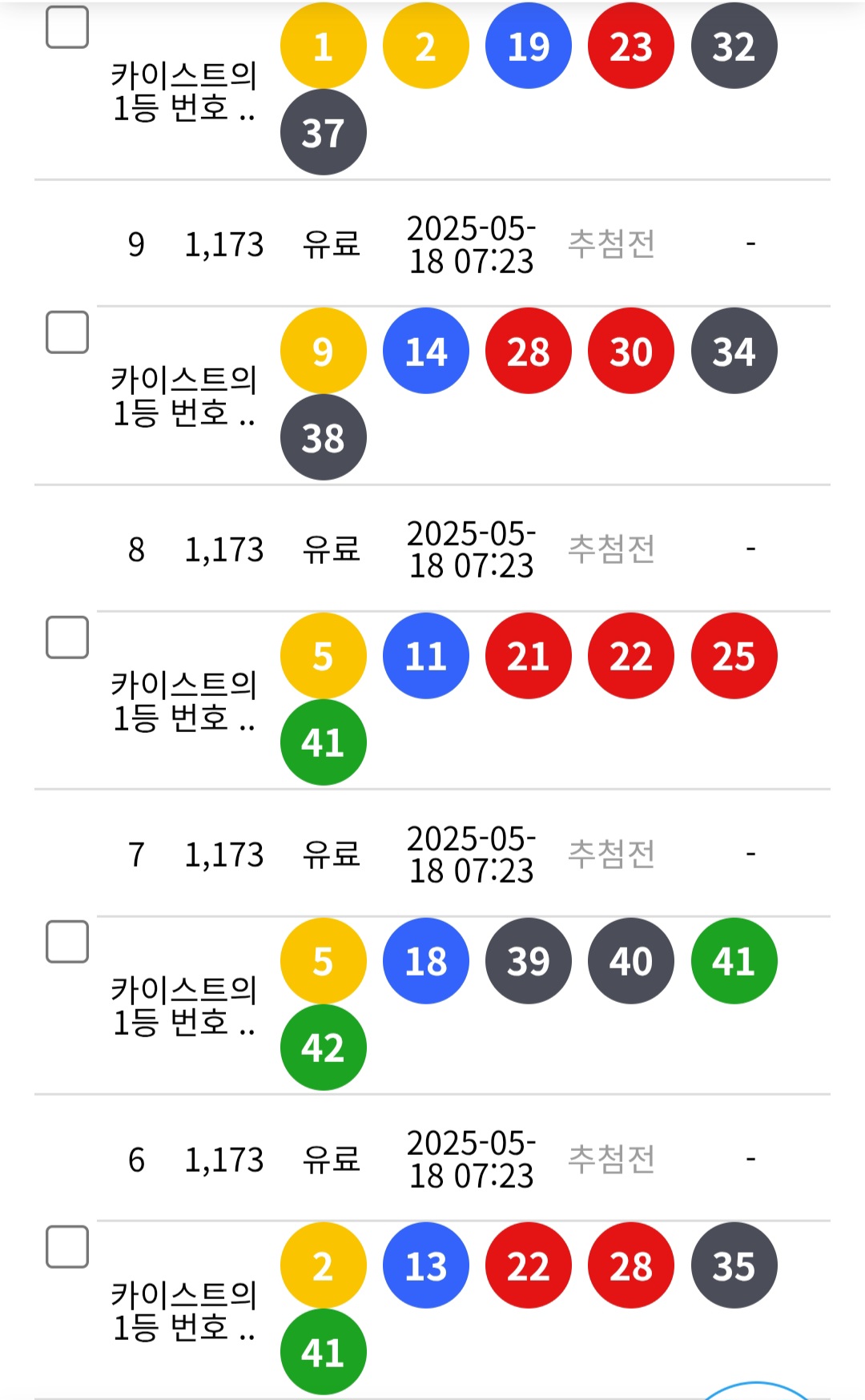Screen dimensions: 865x1400
Task: Select checkbox for entry number 9
Action: (x=67, y=332)
